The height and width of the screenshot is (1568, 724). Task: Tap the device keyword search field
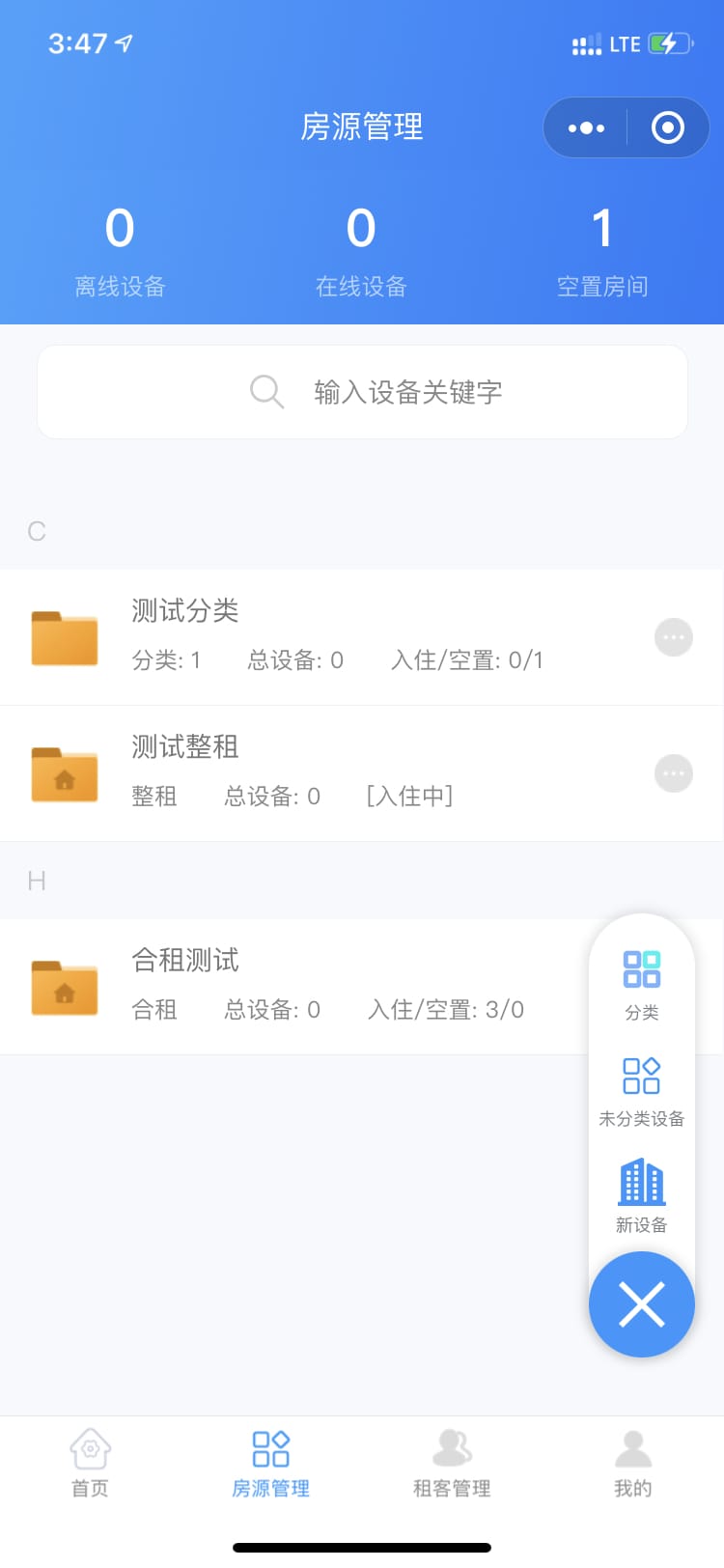click(362, 392)
